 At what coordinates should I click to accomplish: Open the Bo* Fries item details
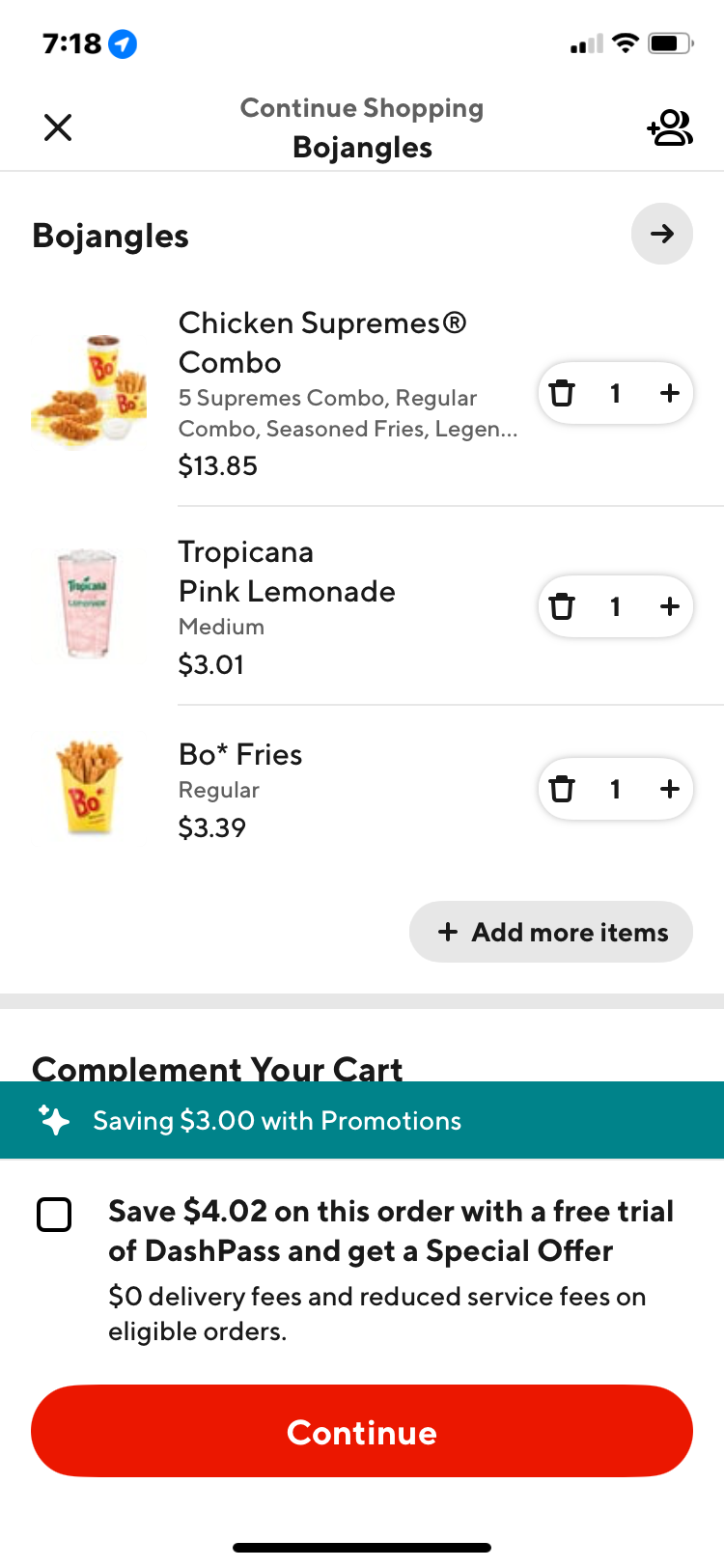point(240,755)
